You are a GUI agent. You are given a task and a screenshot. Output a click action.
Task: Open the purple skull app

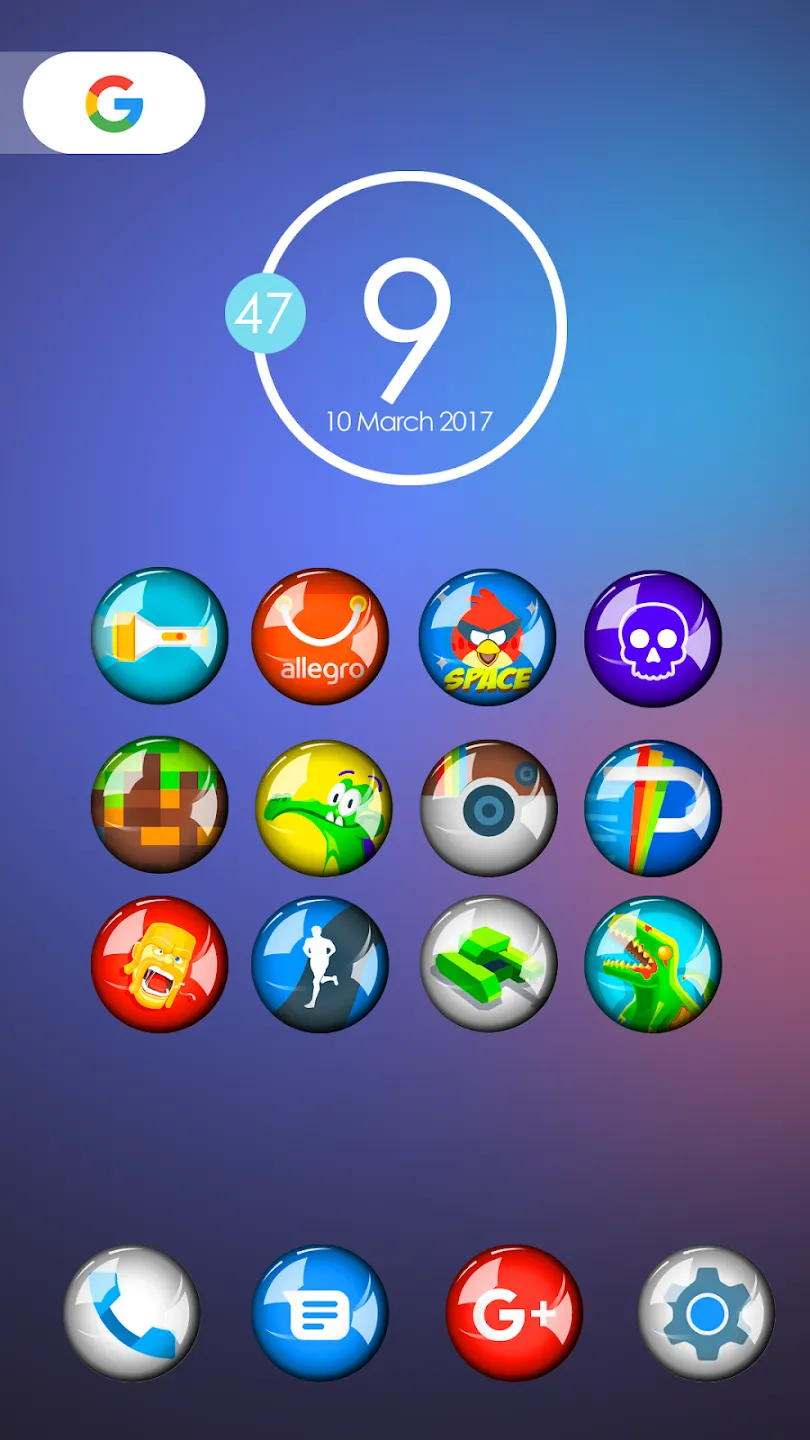(x=652, y=638)
